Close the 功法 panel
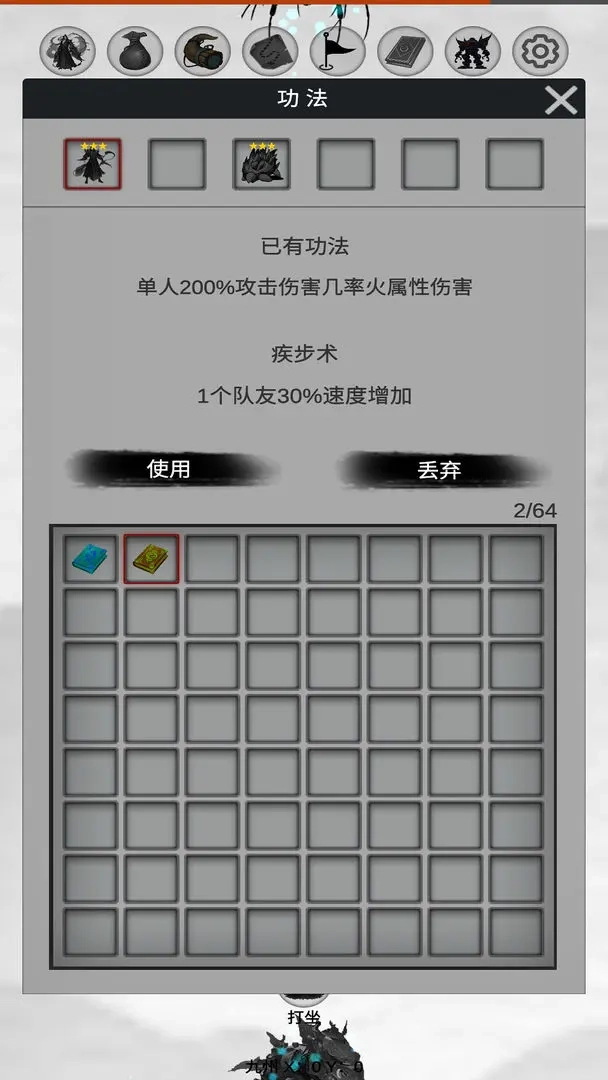This screenshot has height=1080, width=608. [561, 100]
